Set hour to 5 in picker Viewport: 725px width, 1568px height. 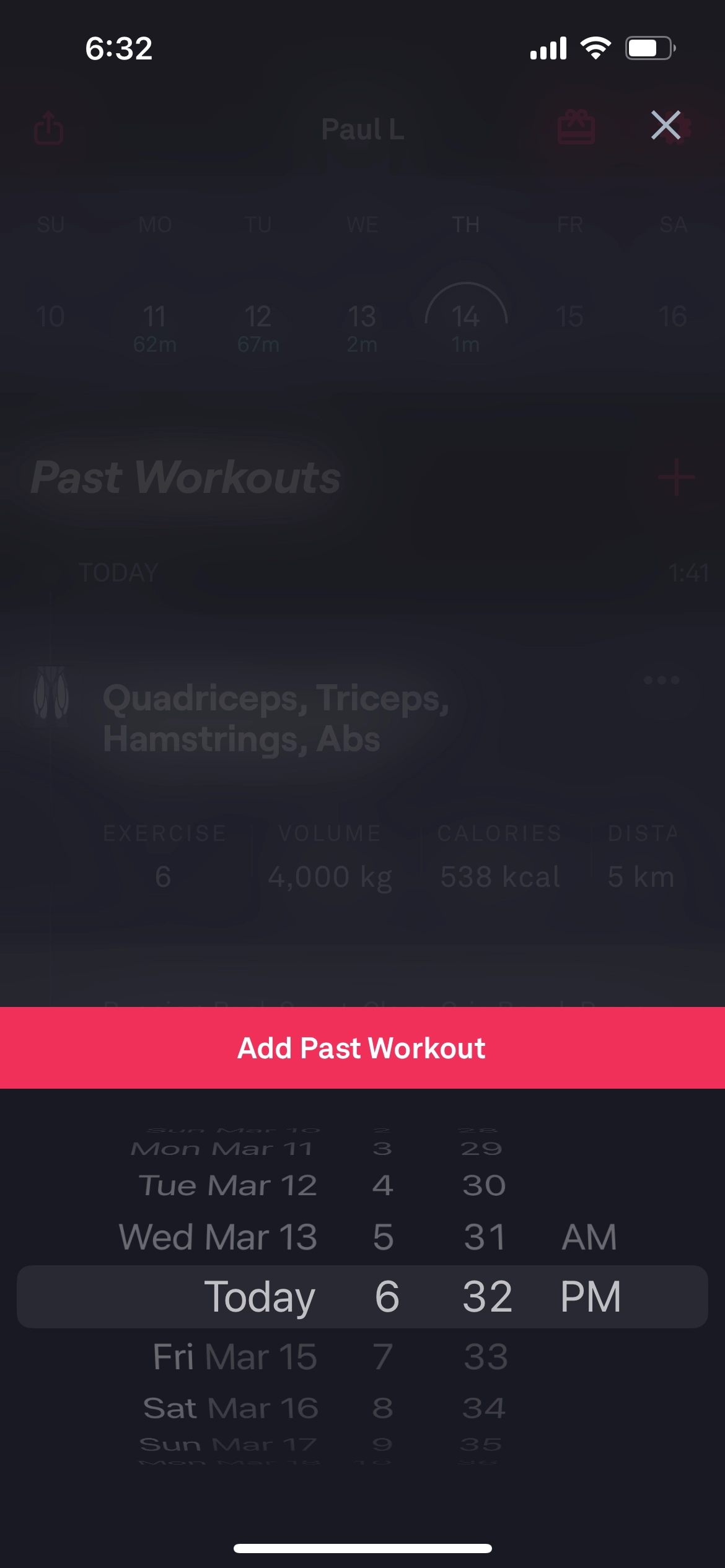point(383,1237)
